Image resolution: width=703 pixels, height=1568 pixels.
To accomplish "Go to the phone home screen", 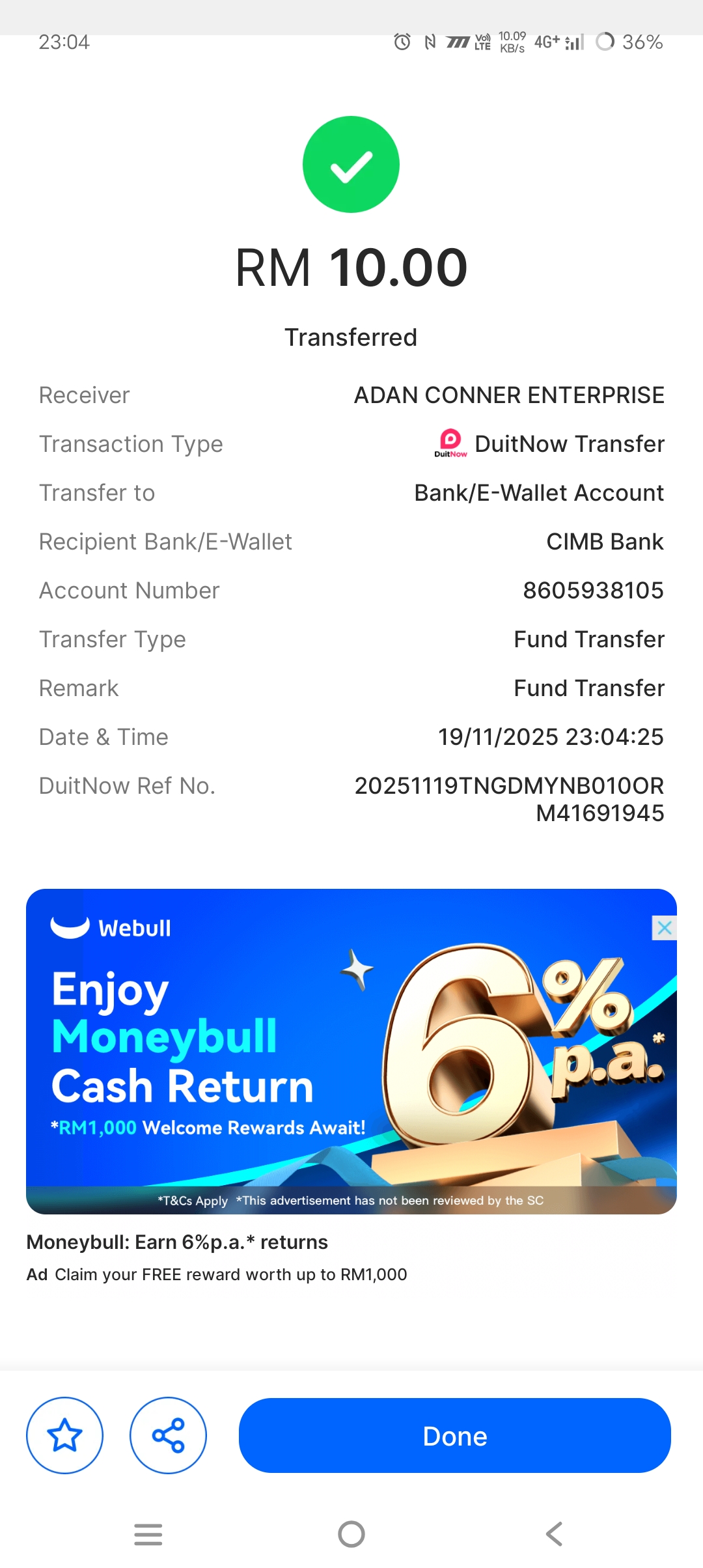I will pos(351,1534).
